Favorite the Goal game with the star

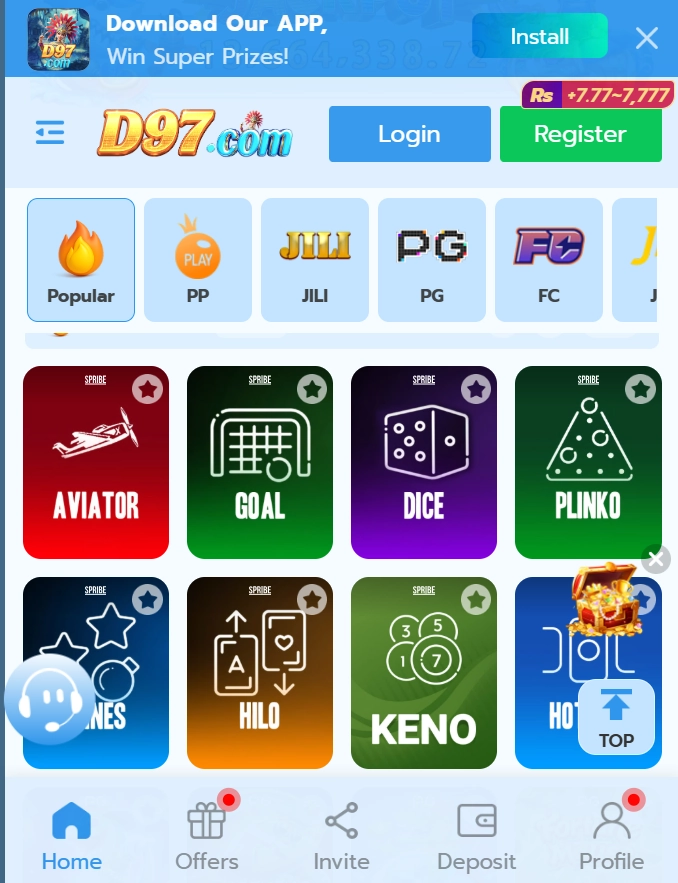click(x=312, y=389)
